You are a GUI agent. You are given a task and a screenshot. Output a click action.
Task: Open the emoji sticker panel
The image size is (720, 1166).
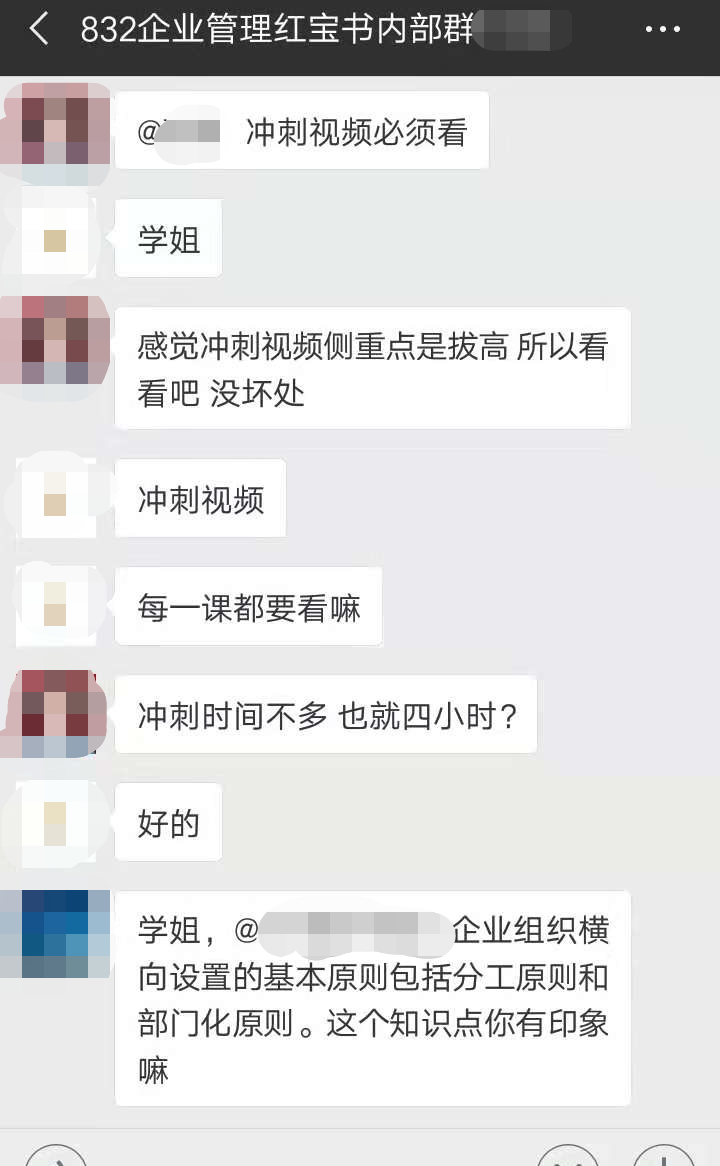tap(568, 1158)
